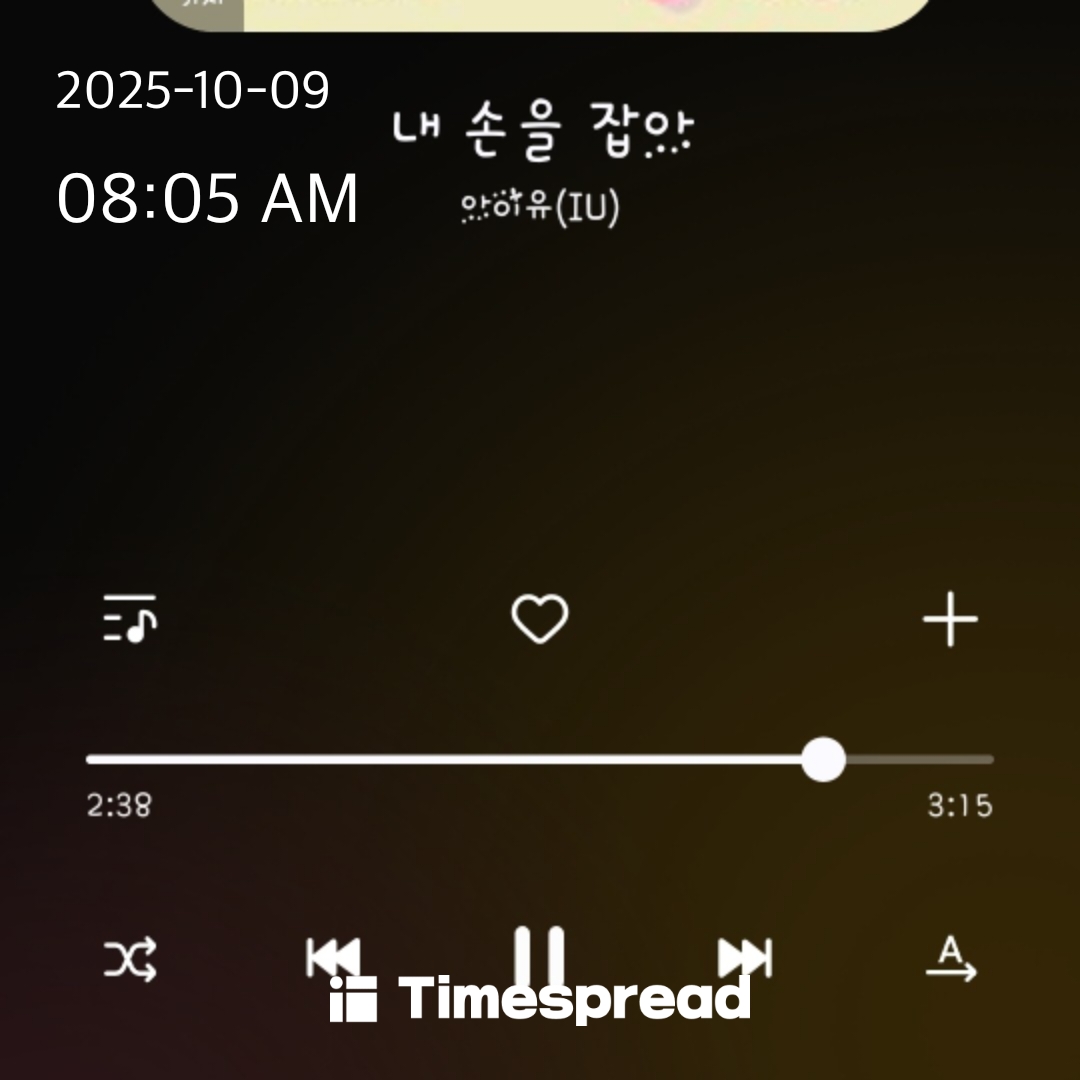1080x1080 pixels.
Task: Like this song with the heart
Action: 540,620
